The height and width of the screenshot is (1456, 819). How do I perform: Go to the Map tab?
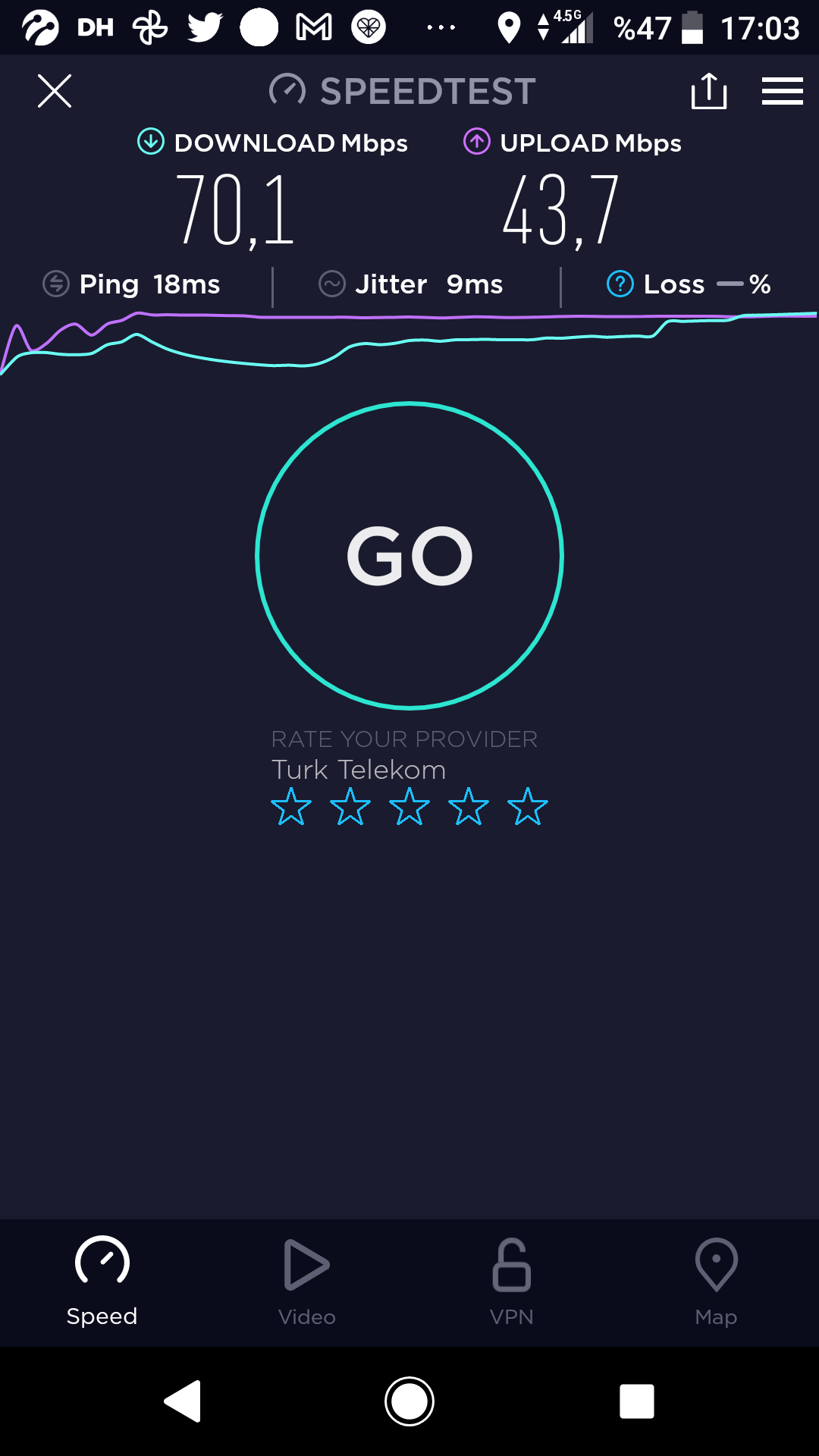coord(716,1282)
